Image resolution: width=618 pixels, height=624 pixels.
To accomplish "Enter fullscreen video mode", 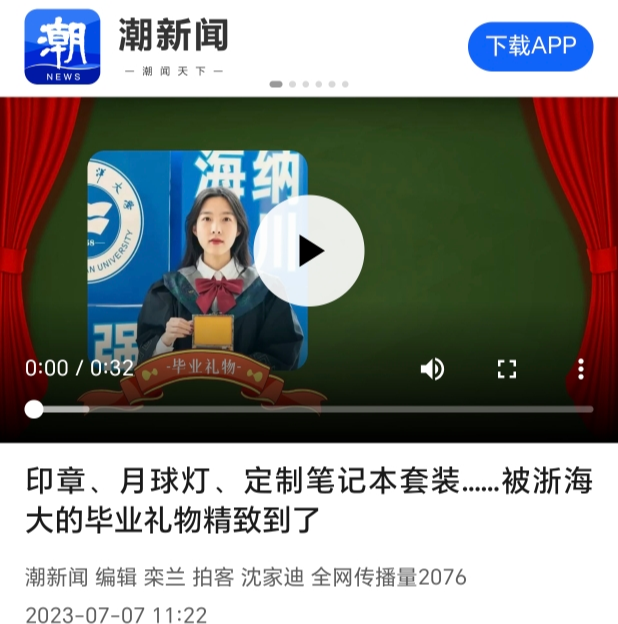I will [507, 369].
